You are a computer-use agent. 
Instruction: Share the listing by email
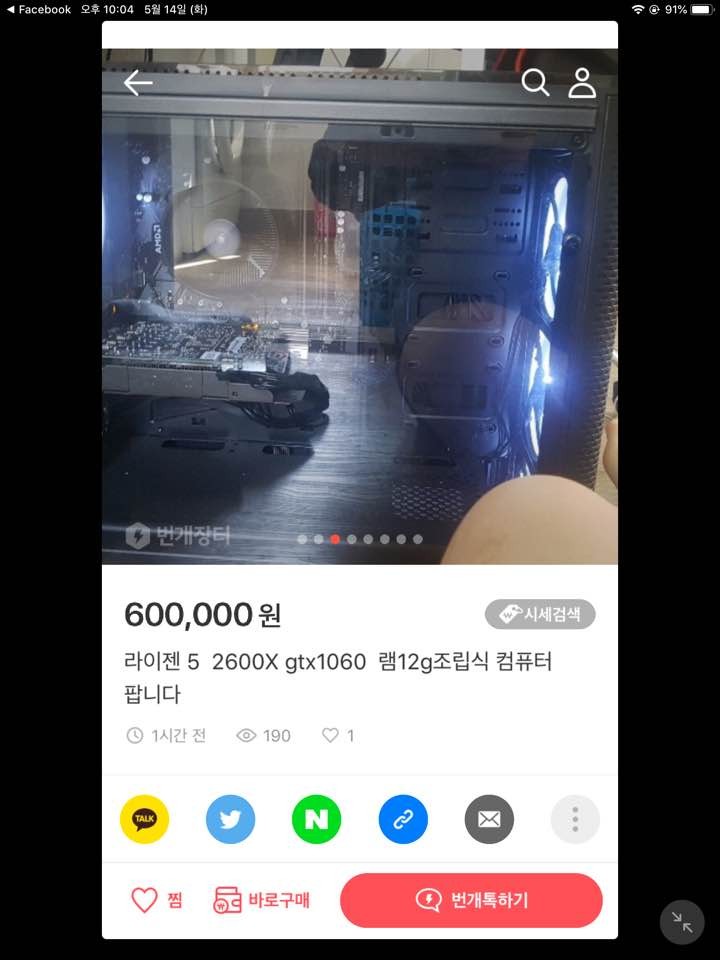coord(489,820)
